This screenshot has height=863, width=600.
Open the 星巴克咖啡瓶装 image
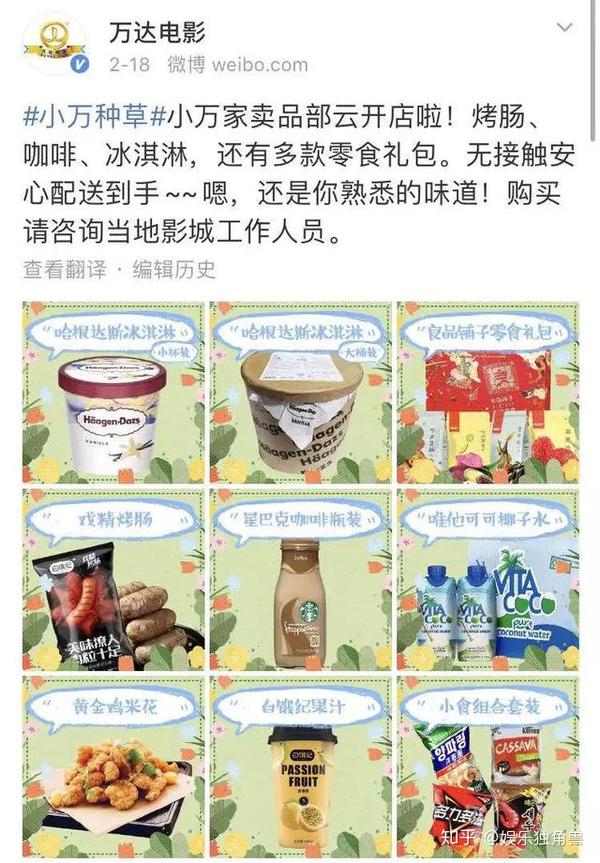click(300, 579)
